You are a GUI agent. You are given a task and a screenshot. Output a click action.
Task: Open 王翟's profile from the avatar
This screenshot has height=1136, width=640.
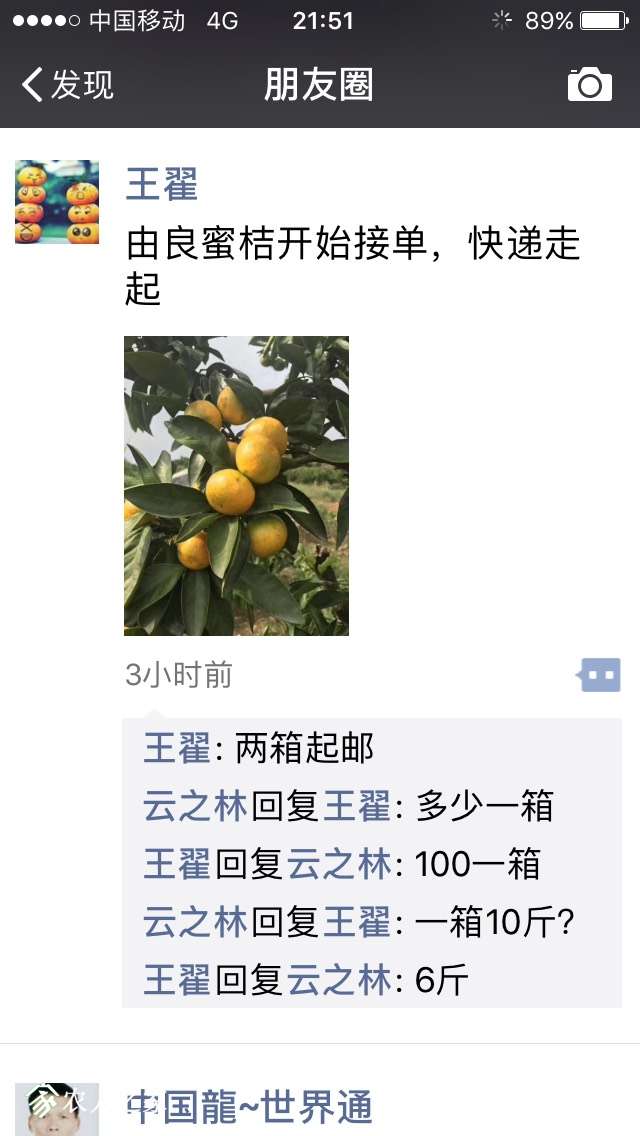click(x=57, y=202)
